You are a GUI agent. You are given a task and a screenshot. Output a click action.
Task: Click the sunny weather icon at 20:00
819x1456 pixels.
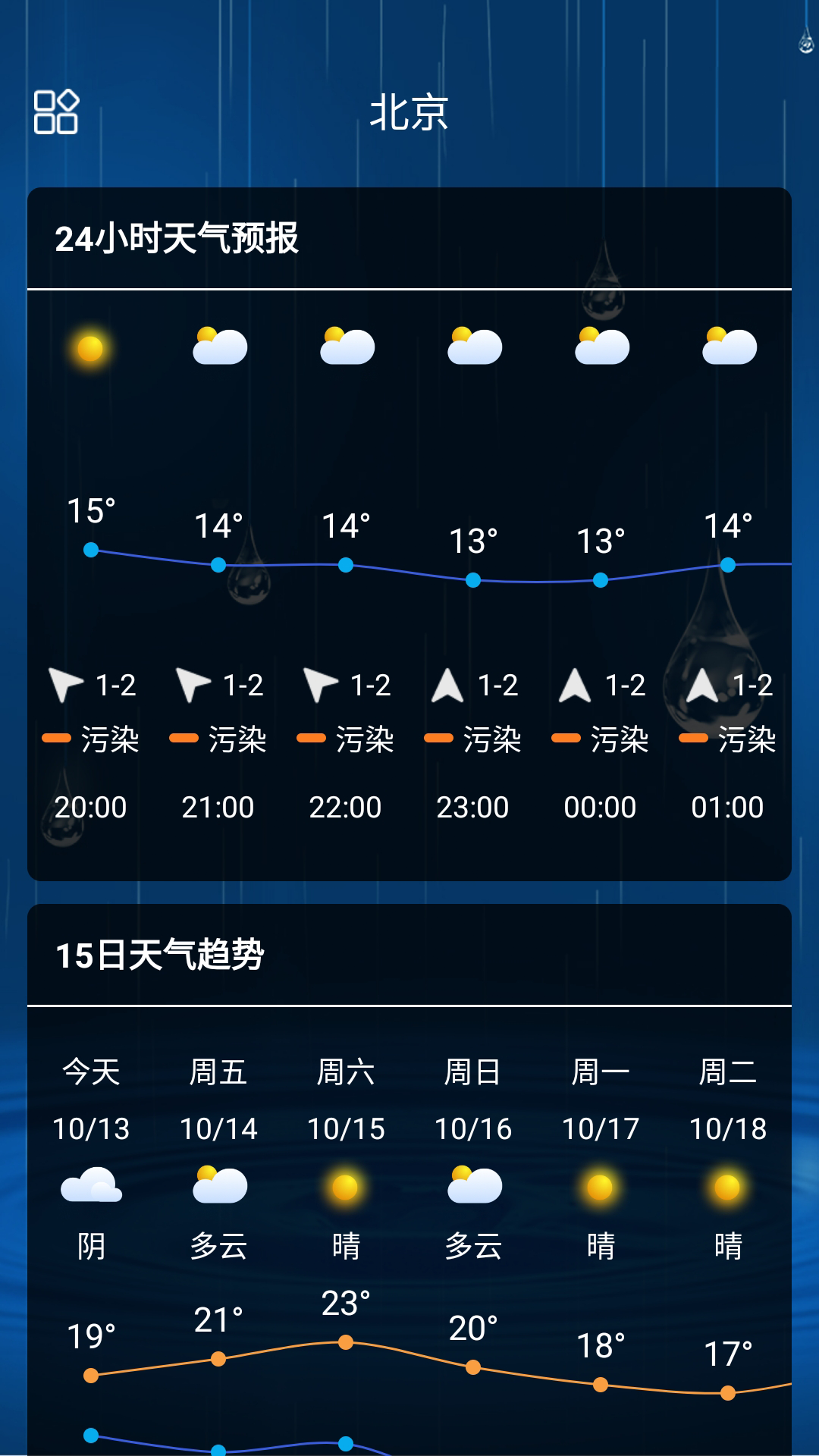pyautogui.click(x=90, y=347)
